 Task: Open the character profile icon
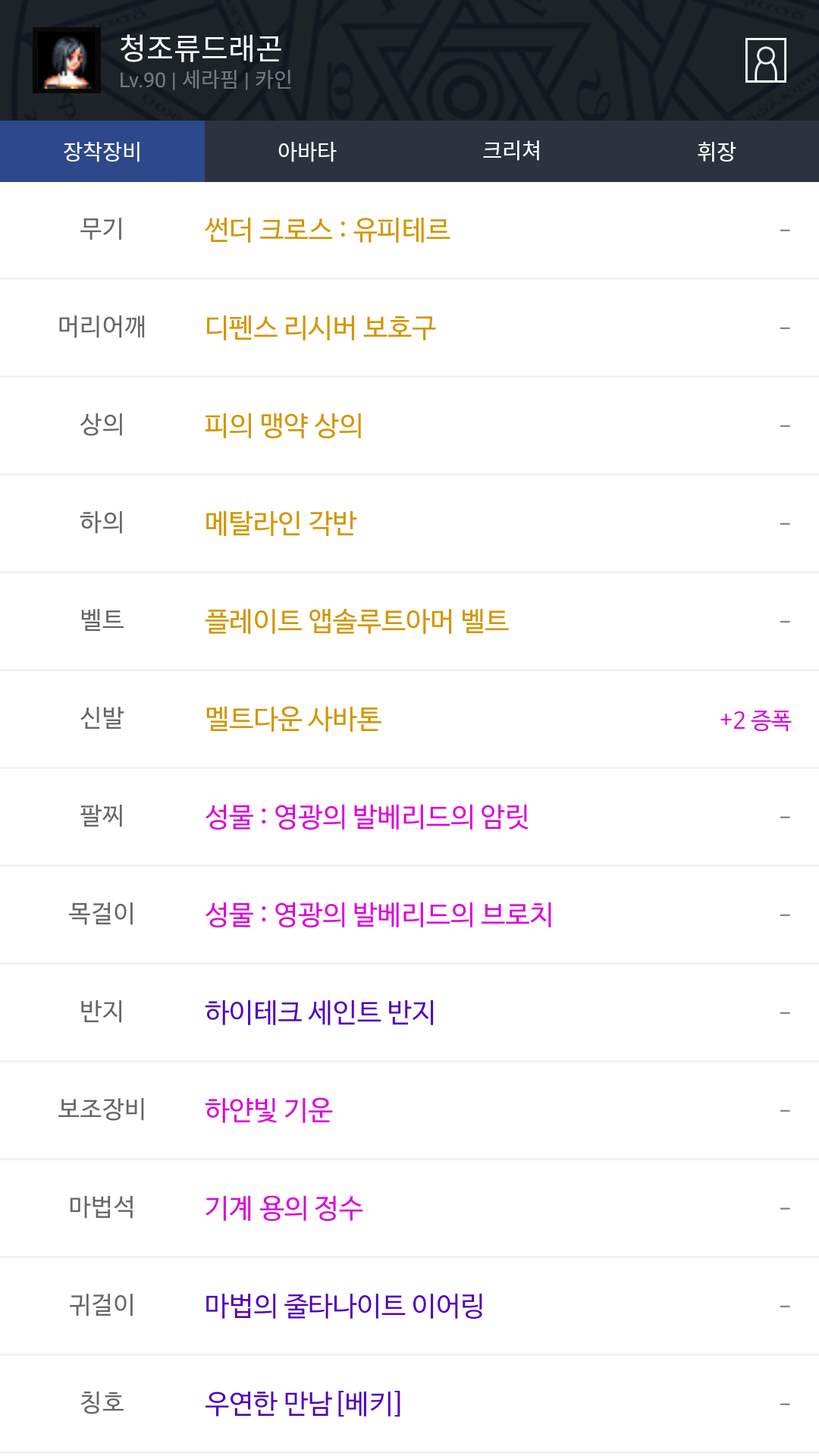765,61
